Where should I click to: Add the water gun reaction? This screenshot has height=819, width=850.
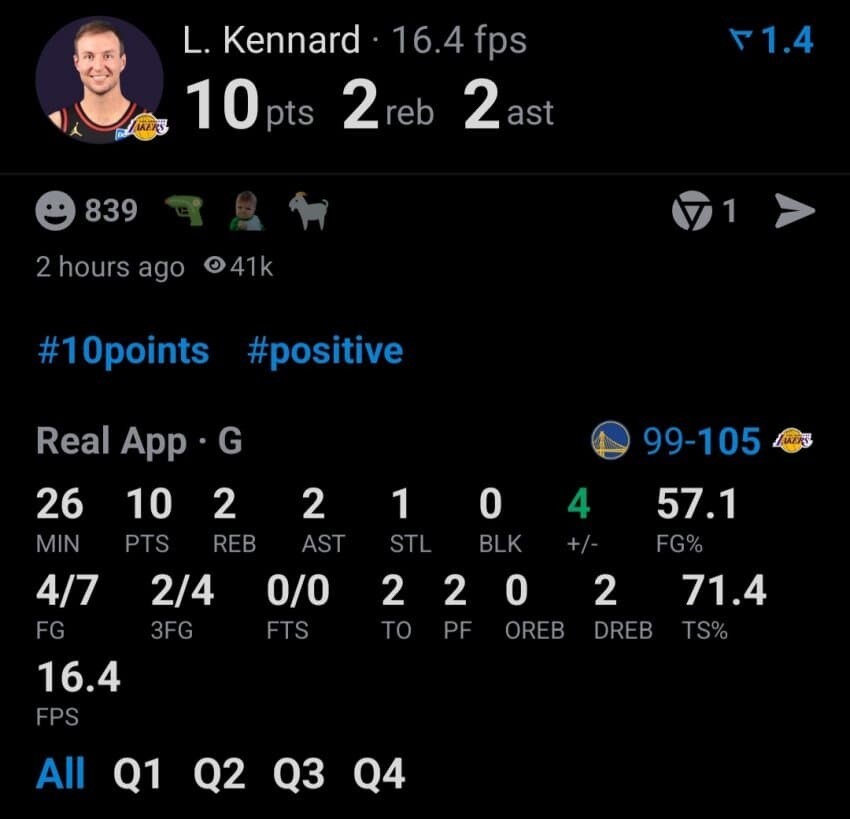[x=185, y=210]
